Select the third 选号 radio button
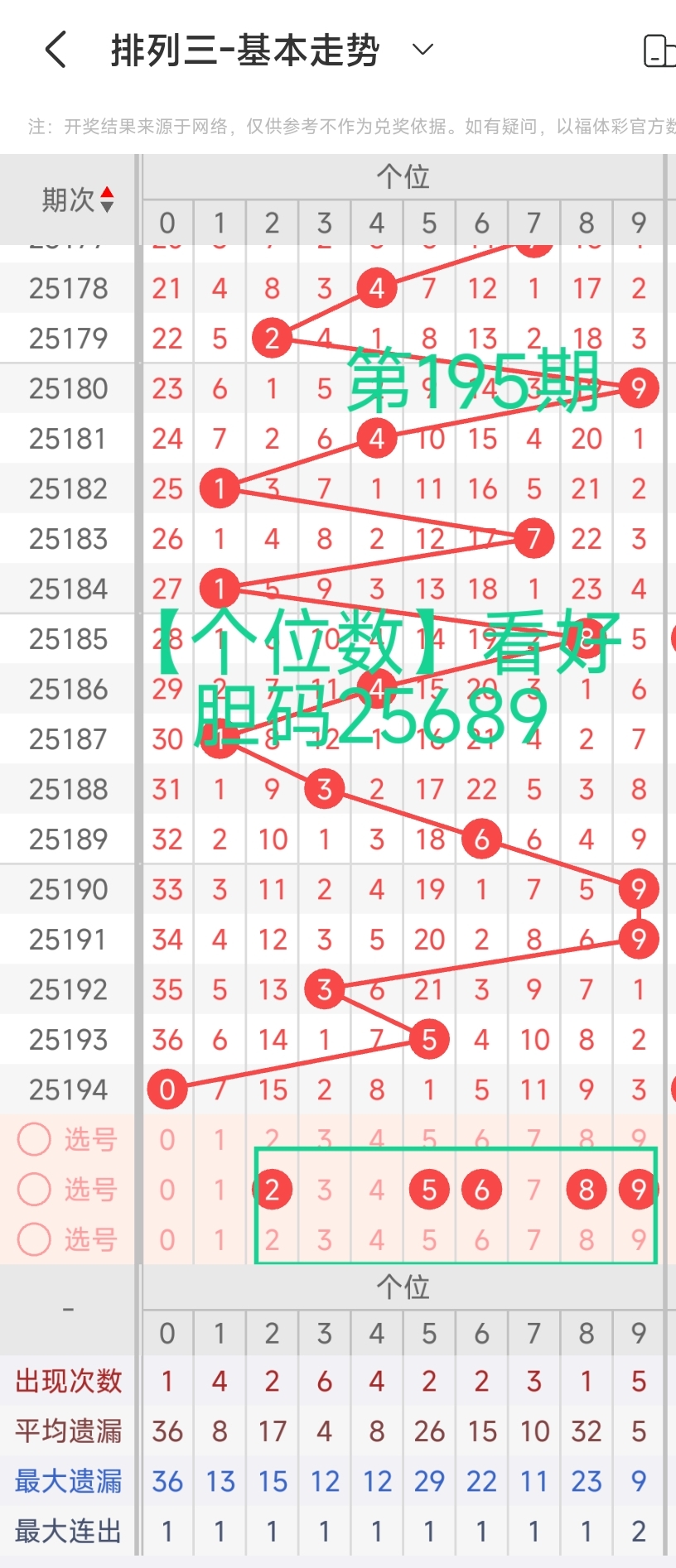 [x=34, y=1239]
